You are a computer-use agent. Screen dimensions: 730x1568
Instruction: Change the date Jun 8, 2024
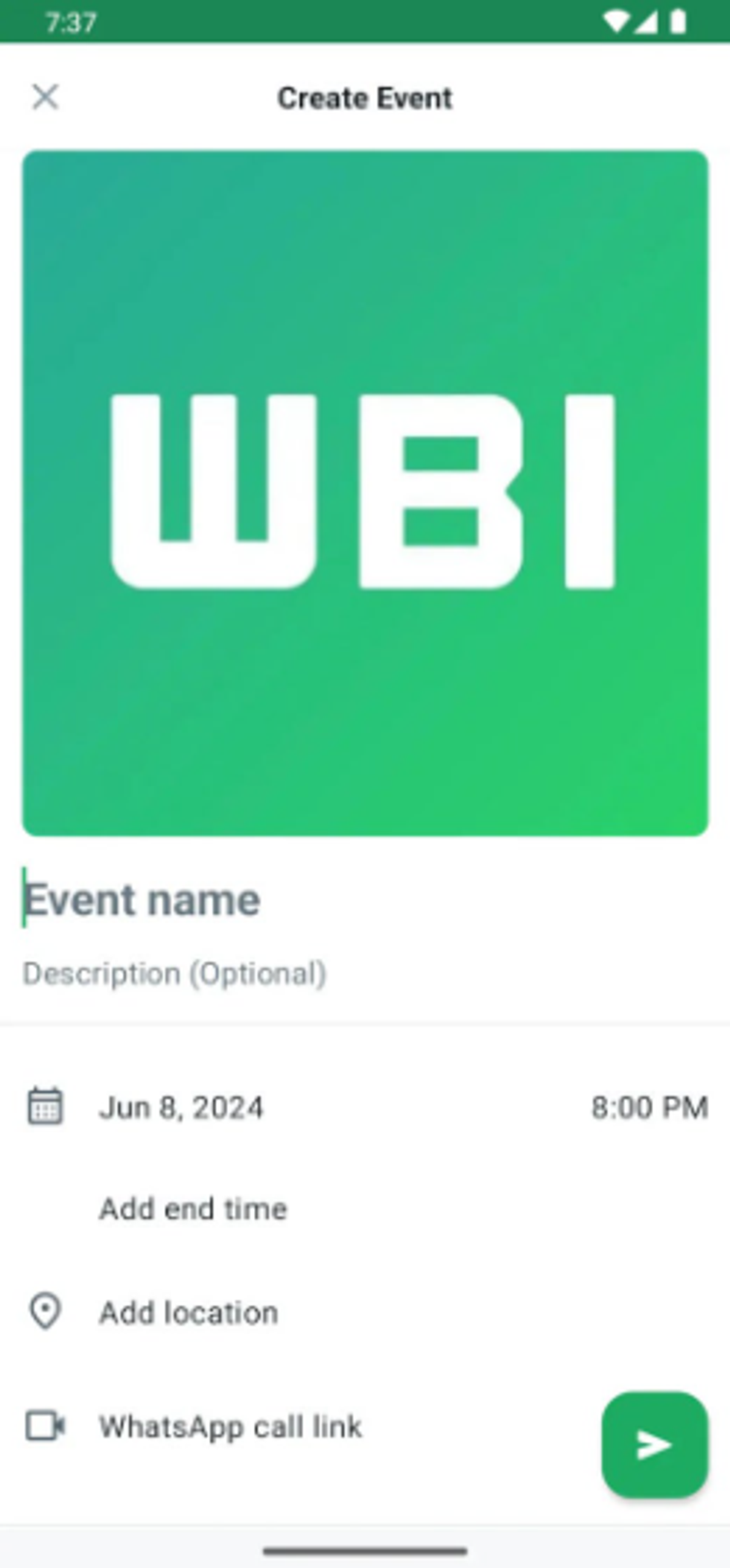pos(181,1107)
